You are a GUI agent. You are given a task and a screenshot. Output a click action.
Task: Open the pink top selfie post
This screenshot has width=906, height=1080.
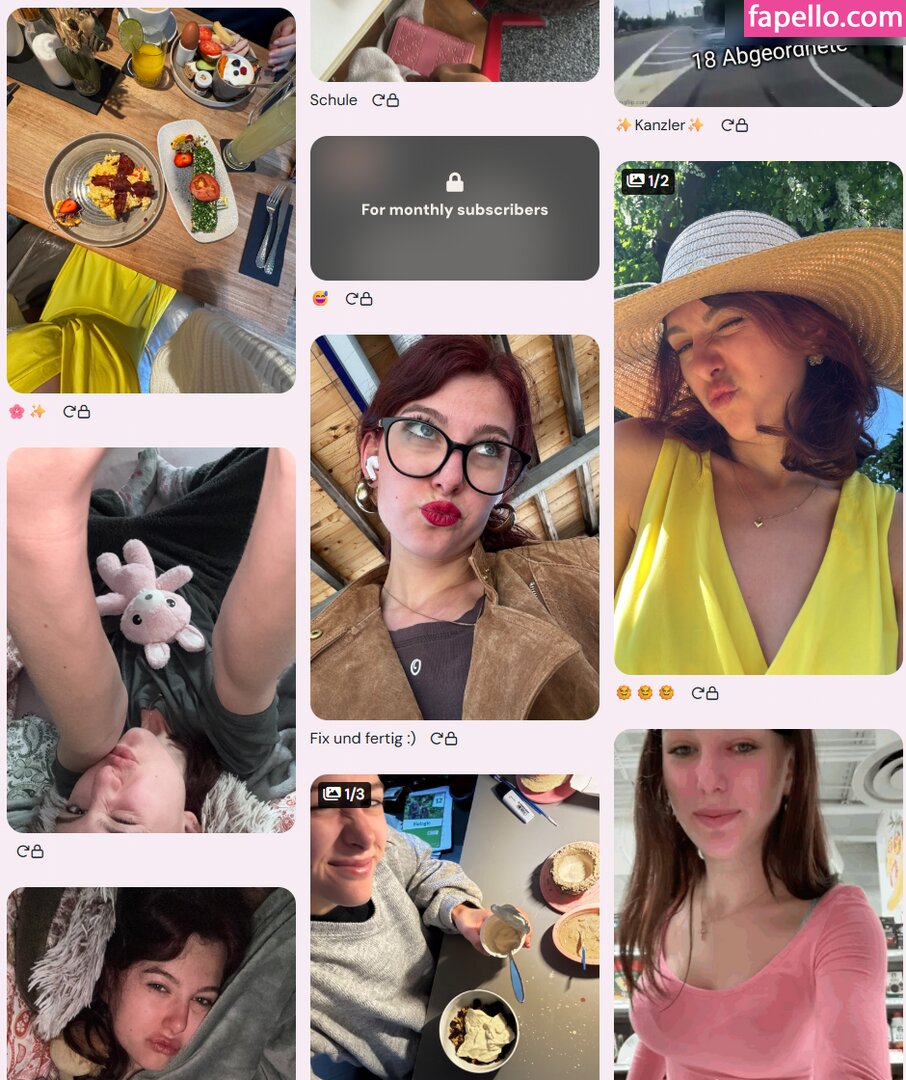tap(758, 905)
